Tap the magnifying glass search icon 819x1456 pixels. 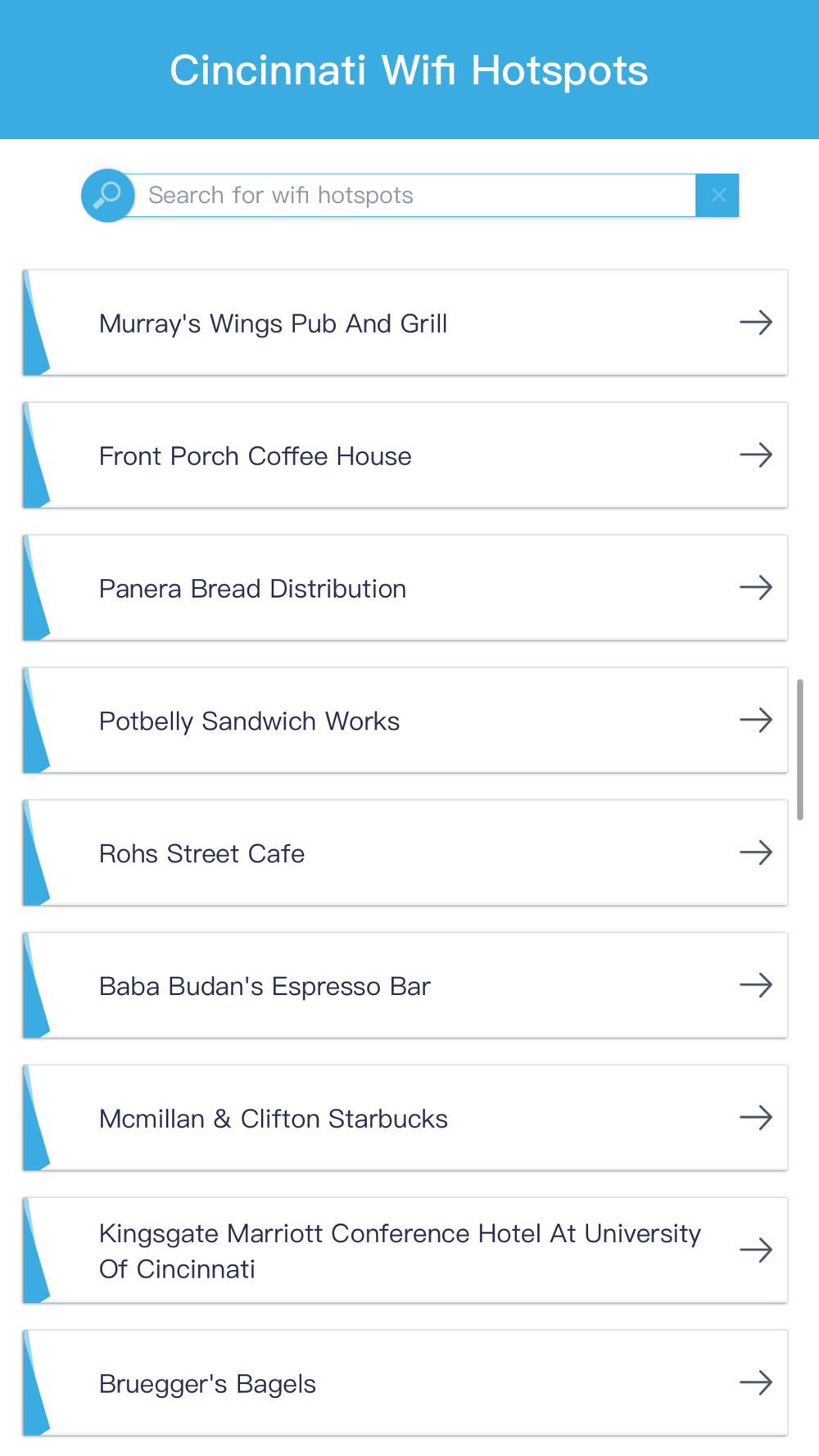(x=107, y=196)
